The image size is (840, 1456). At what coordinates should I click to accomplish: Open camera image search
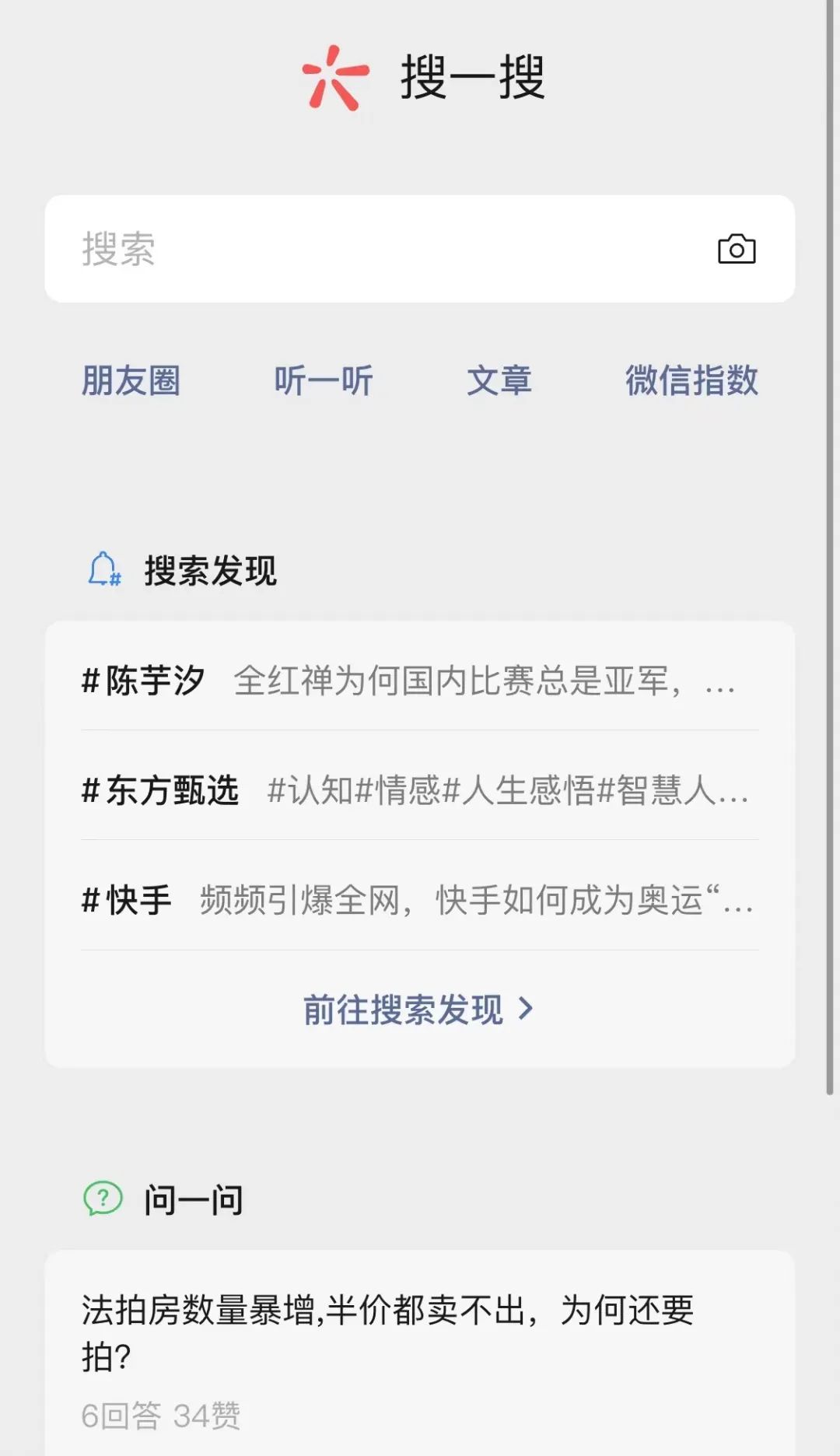click(736, 249)
